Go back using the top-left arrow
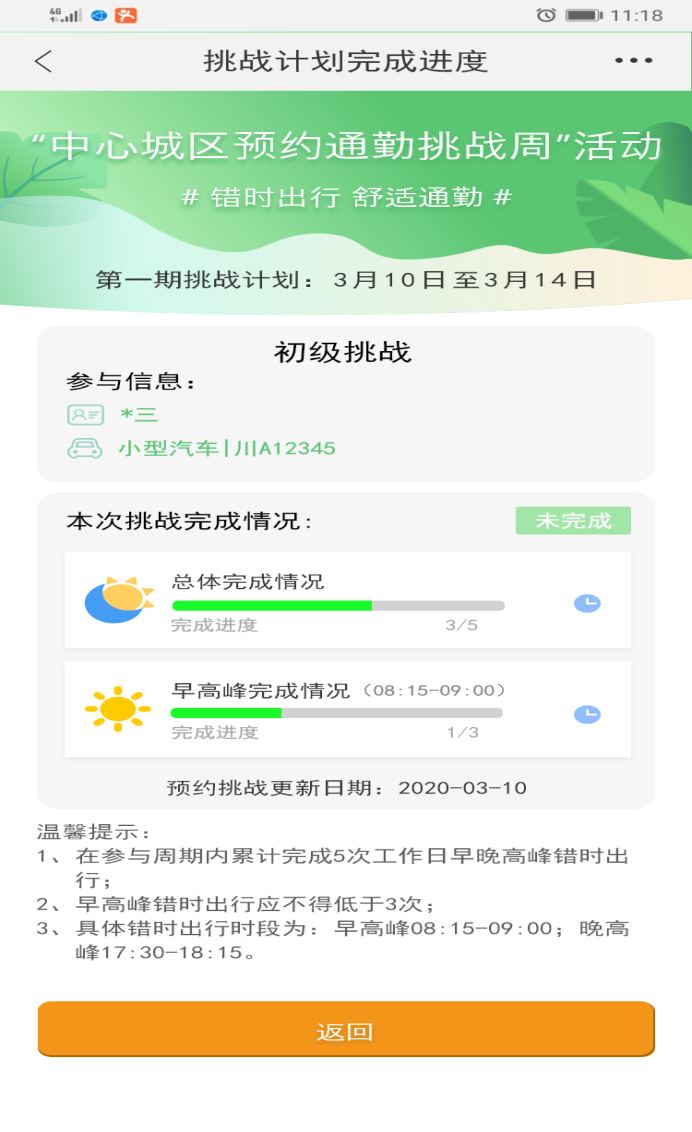Image resolution: width=692 pixels, height=1132 pixels. 43,61
